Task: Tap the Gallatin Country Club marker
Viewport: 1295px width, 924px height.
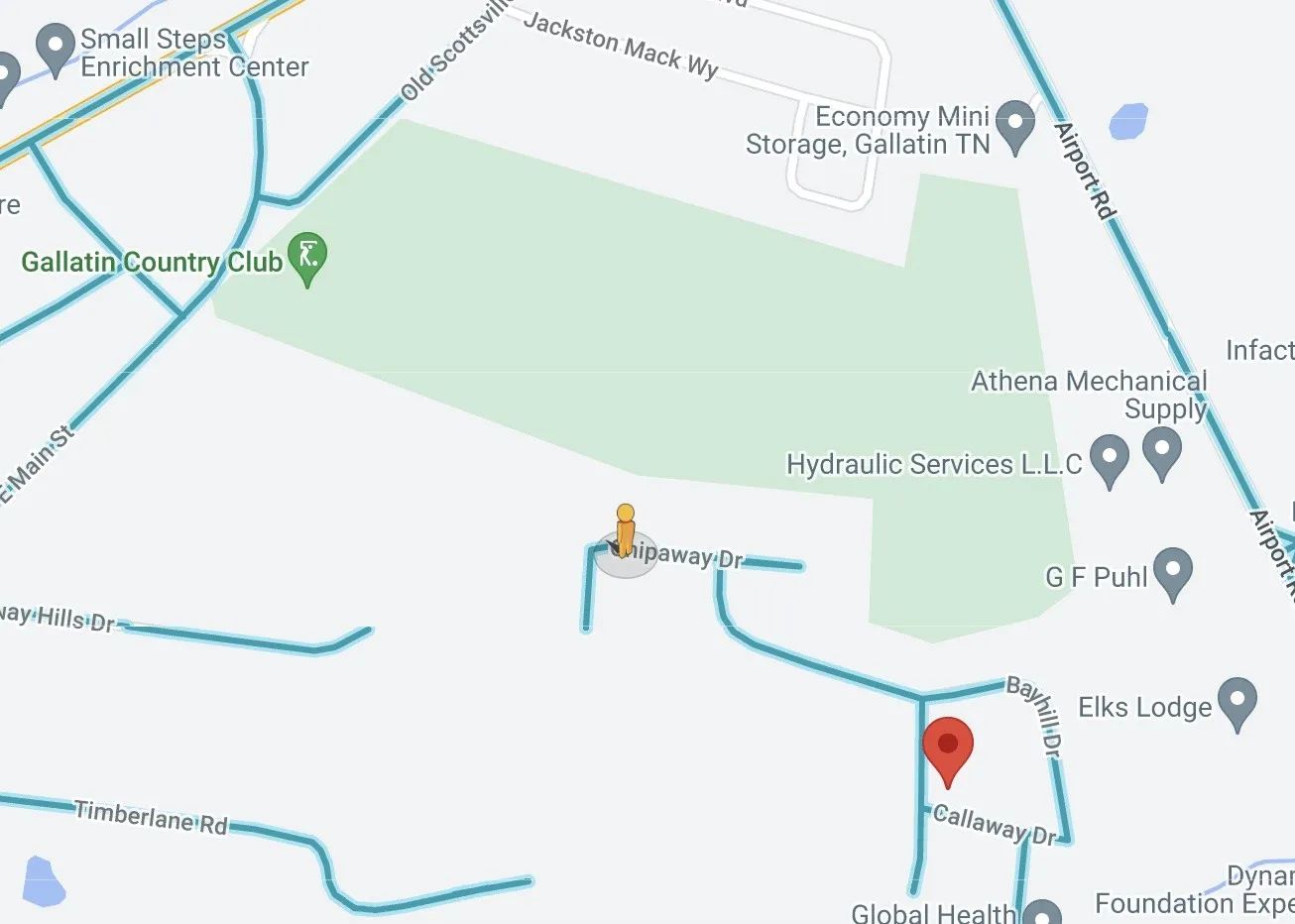Action: [307, 258]
